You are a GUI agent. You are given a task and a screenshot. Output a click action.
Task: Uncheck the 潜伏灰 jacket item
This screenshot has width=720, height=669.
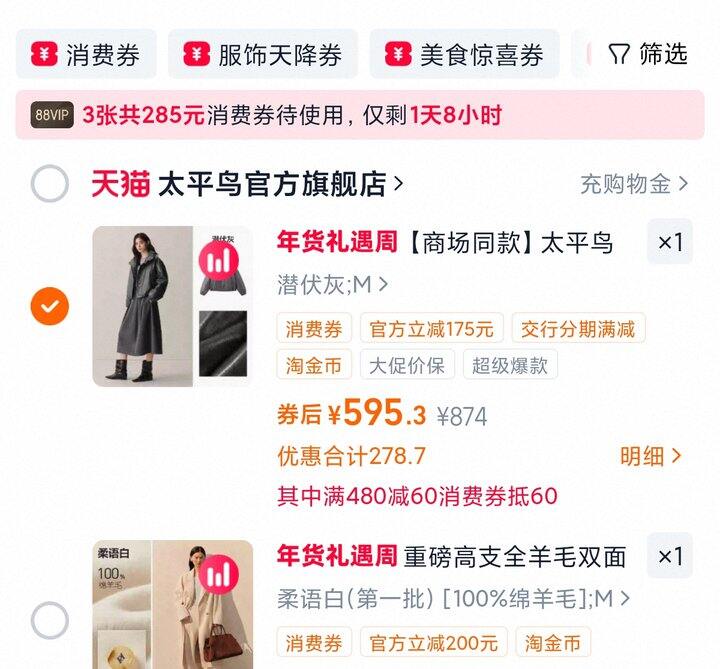click(x=50, y=306)
